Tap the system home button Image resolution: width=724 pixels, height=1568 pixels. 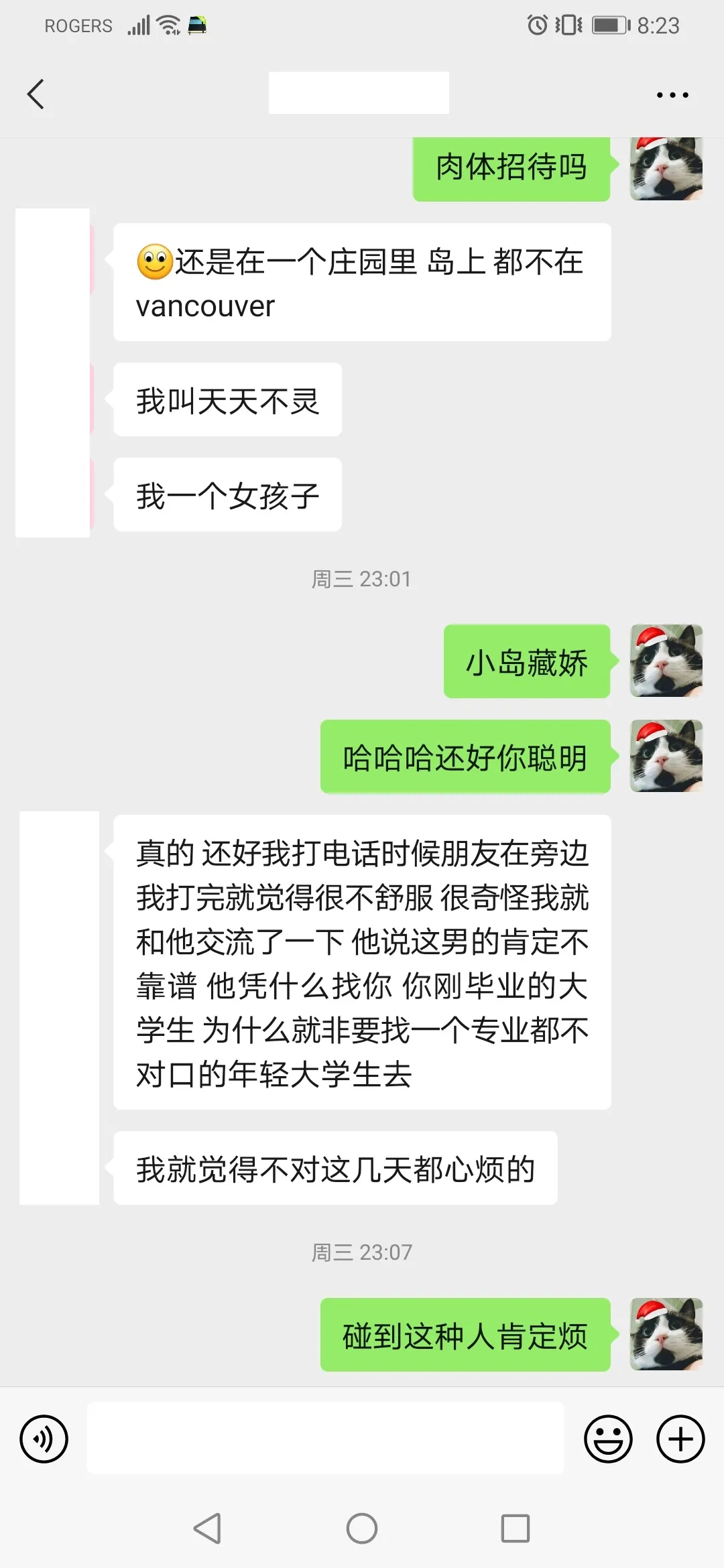(x=362, y=1528)
